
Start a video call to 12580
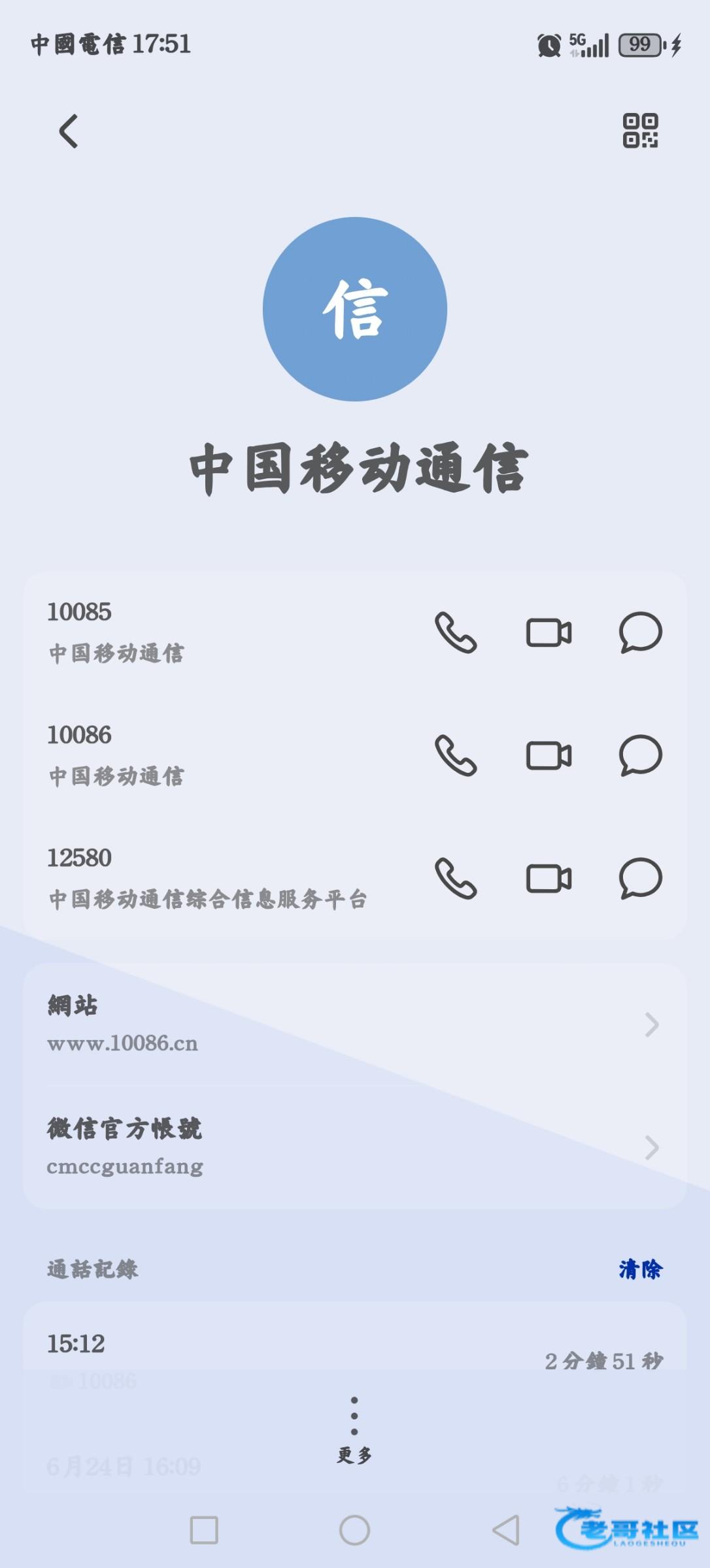coord(549,878)
